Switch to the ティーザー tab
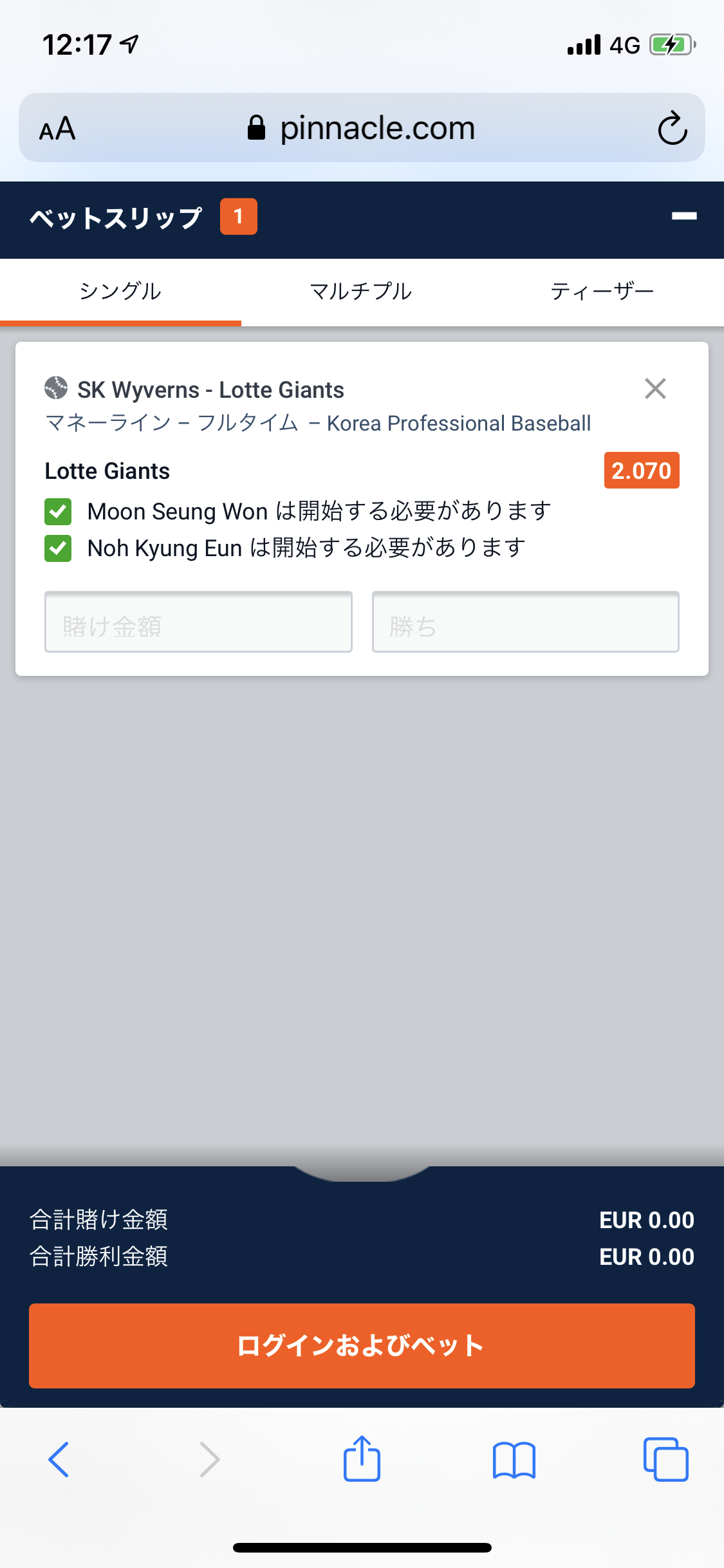The width and height of the screenshot is (724, 1568). tap(602, 292)
